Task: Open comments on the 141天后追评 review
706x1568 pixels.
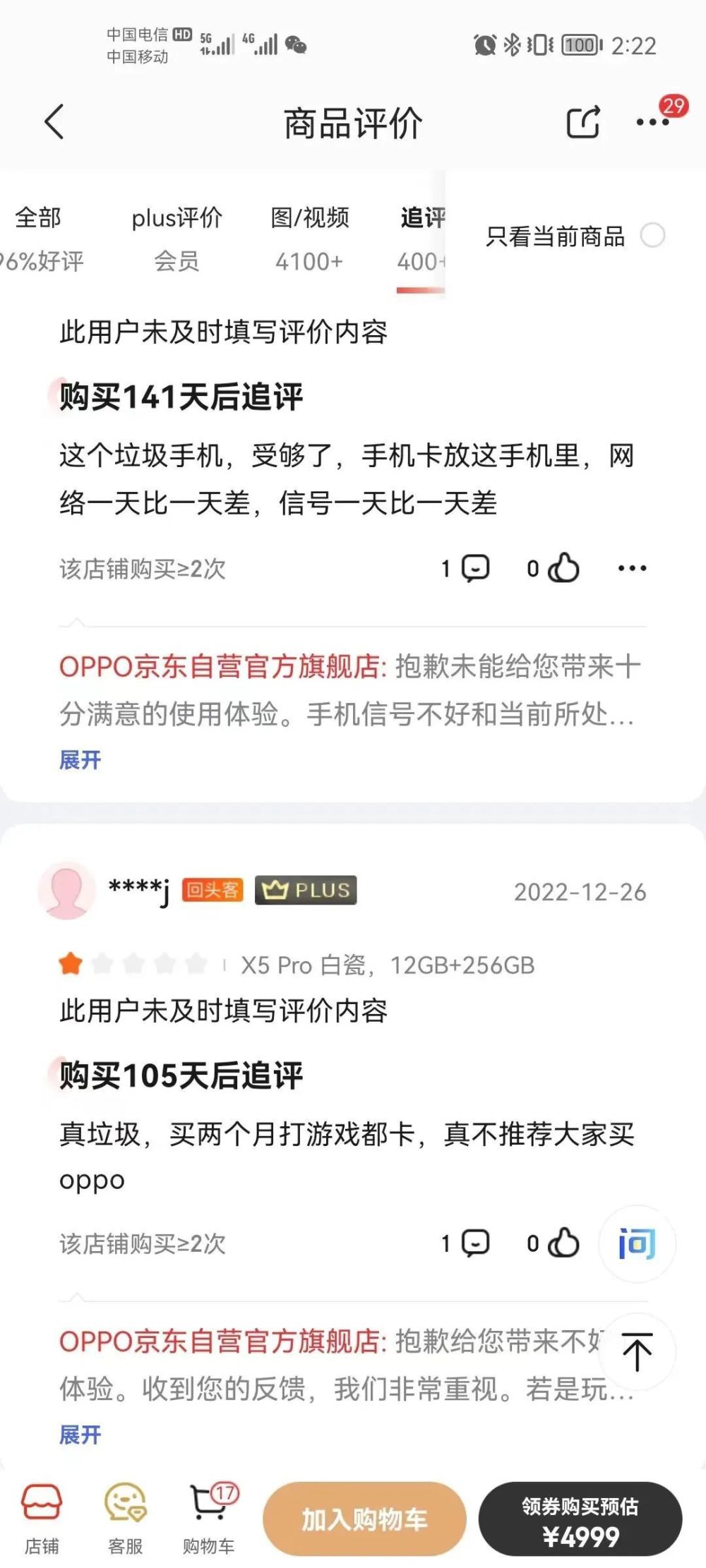Action: coord(466,568)
